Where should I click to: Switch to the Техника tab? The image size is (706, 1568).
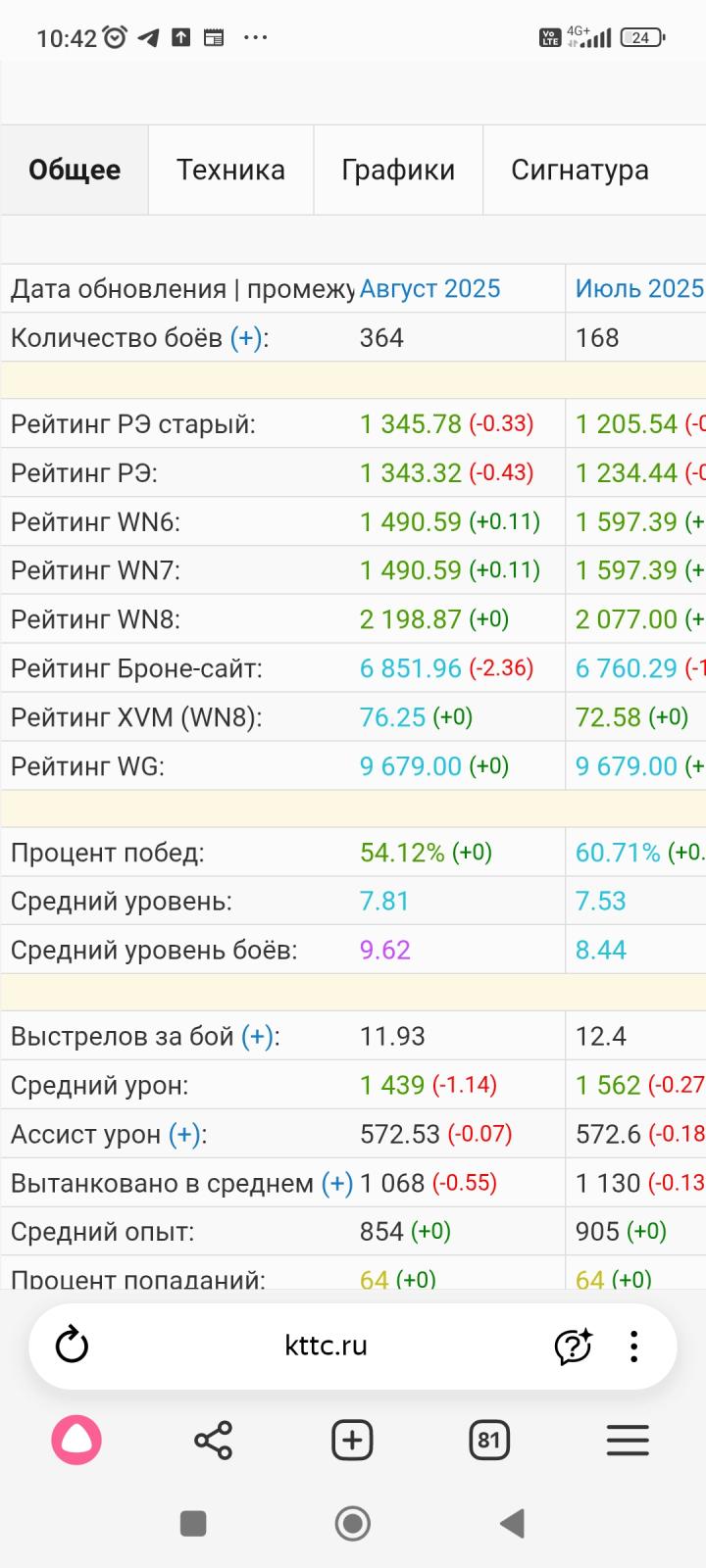(230, 170)
